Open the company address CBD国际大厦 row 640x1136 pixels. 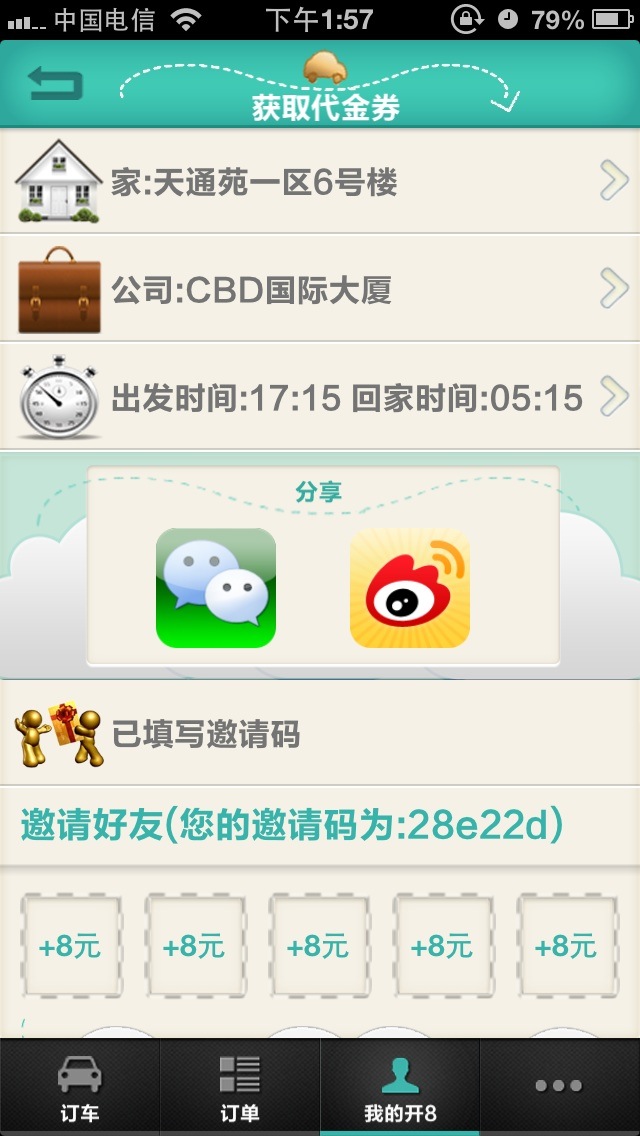(320, 290)
